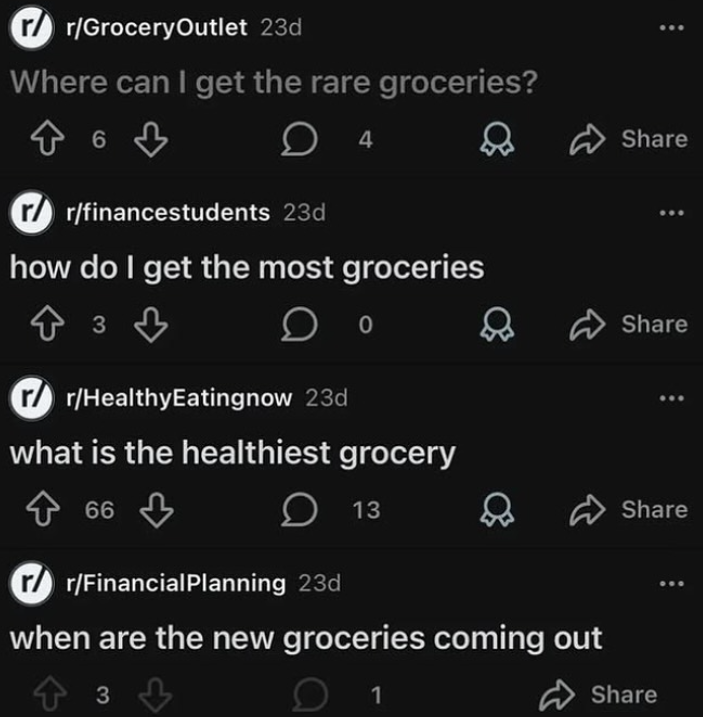
Task: Open the "what is the healthiest grocery" post
Action: tap(232, 453)
